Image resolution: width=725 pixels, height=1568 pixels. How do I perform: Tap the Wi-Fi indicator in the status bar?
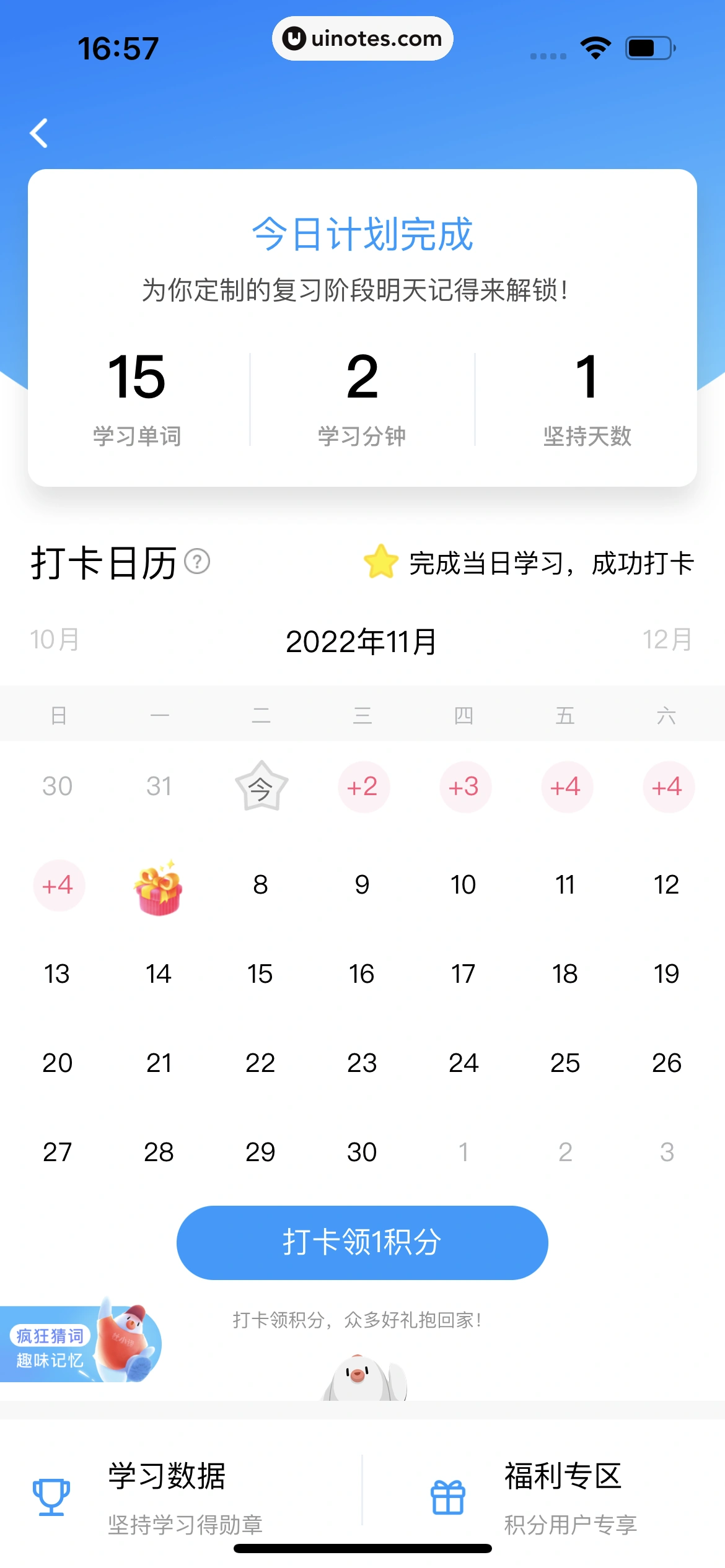596,46
